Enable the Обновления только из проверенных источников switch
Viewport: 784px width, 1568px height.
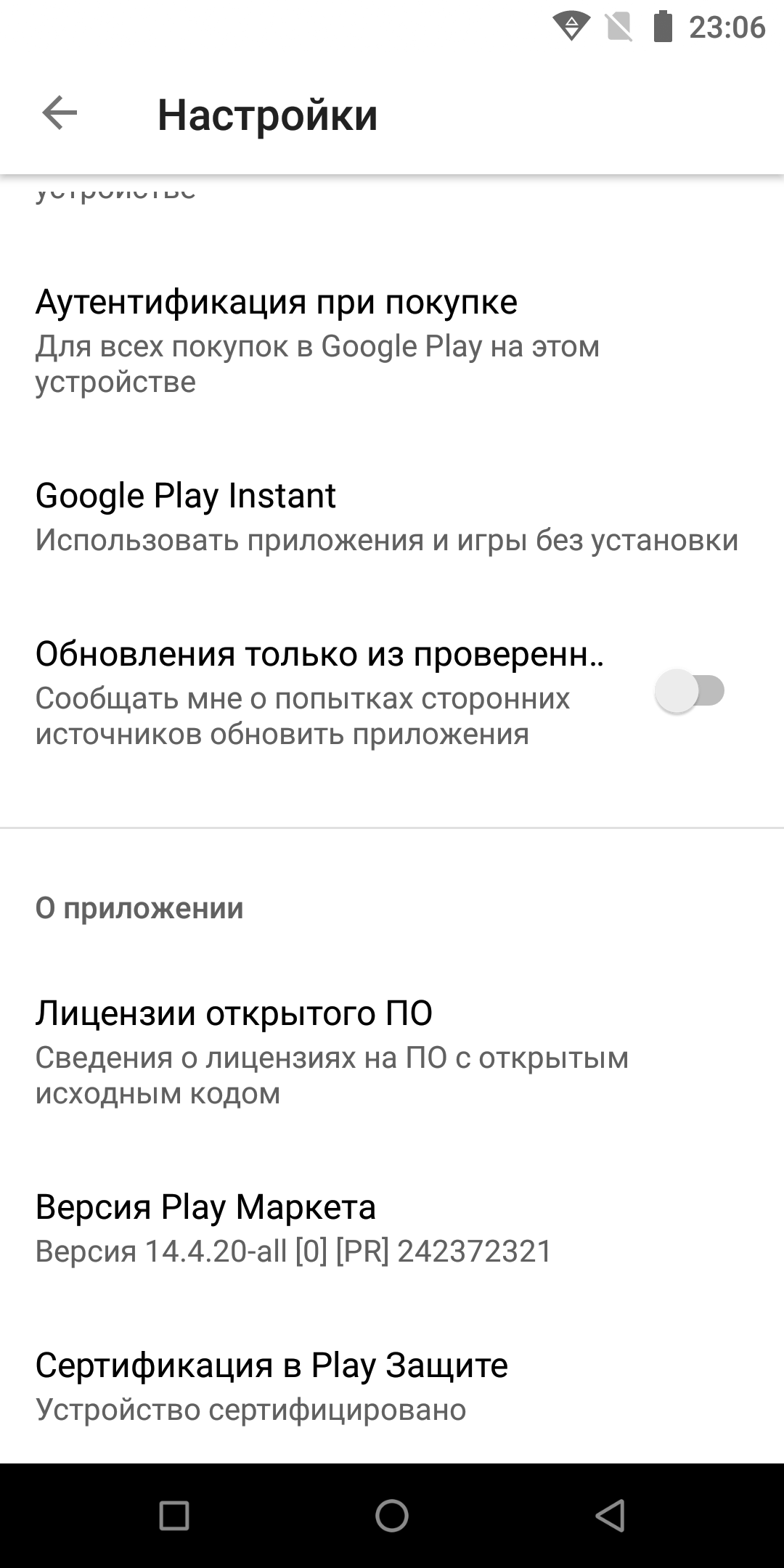[690, 691]
